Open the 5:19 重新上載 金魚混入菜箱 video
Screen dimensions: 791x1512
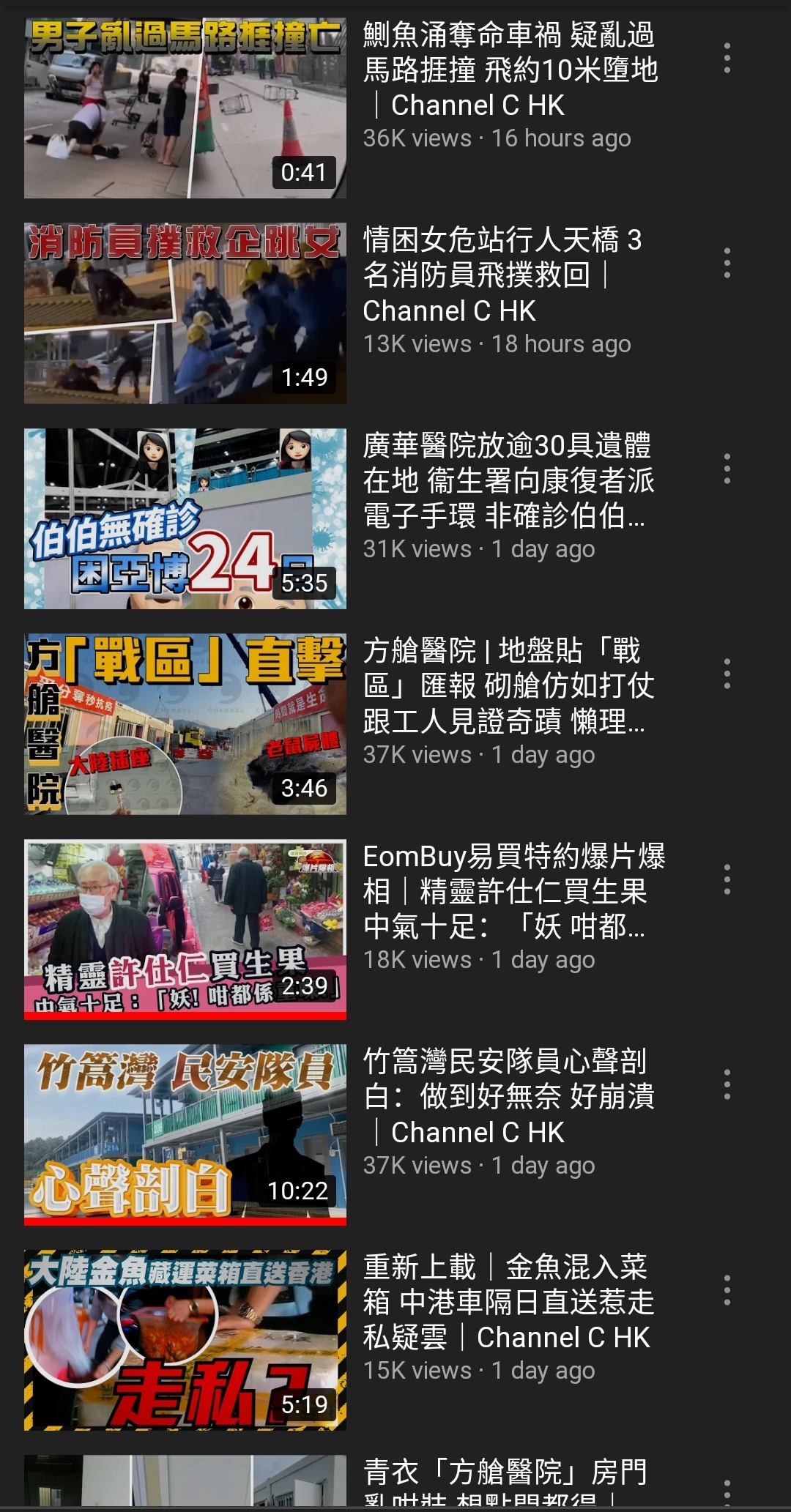(x=185, y=1340)
